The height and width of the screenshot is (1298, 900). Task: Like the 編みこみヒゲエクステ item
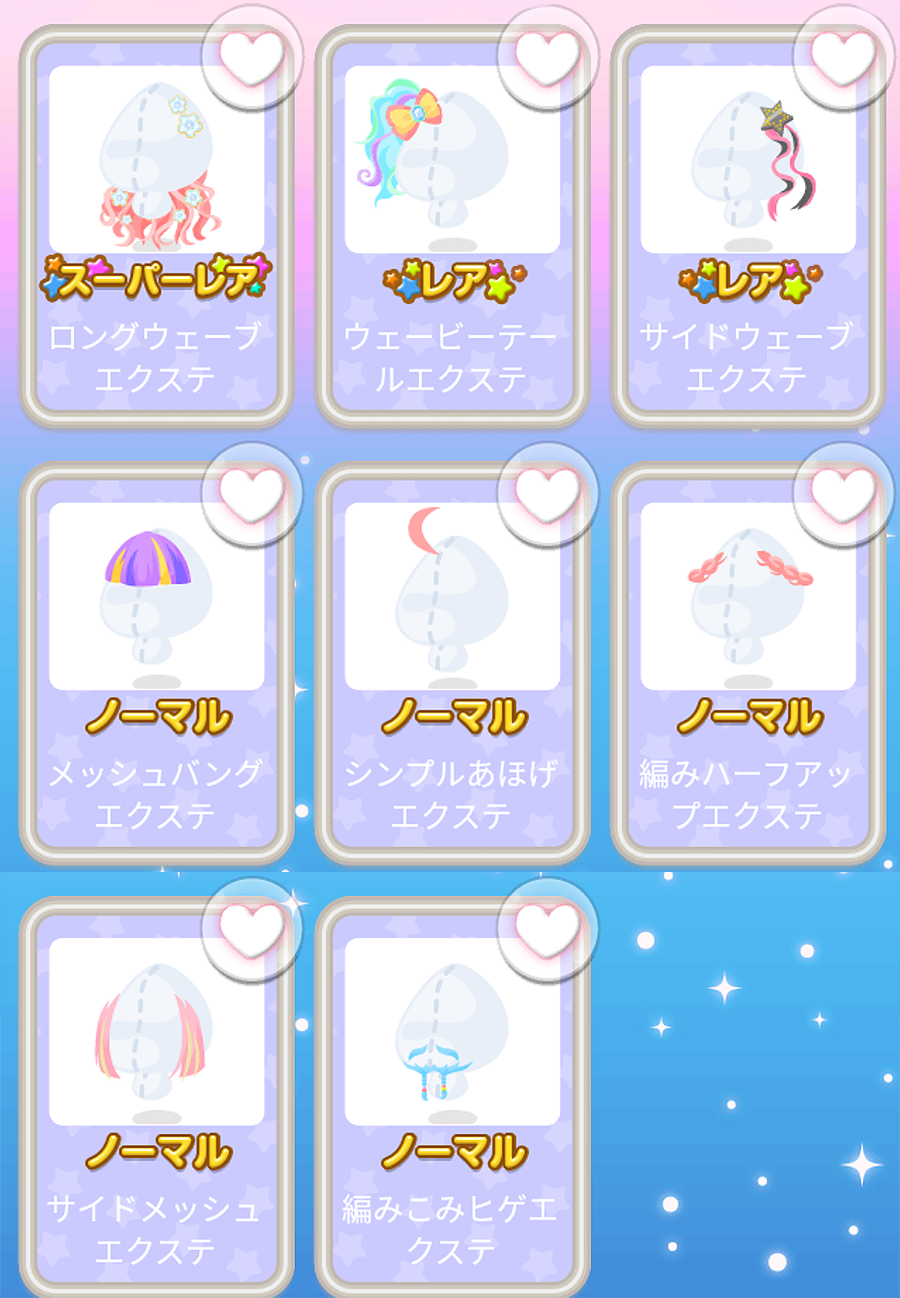(x=547, y=930)
